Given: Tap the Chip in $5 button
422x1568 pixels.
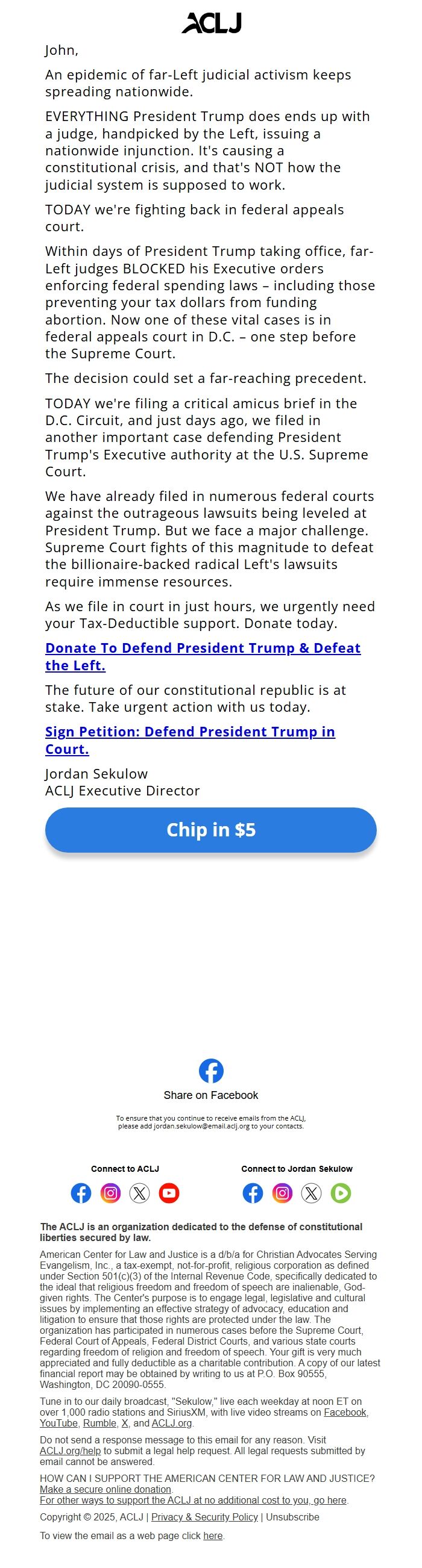Looking at the screenshot, I should (210, 830).
